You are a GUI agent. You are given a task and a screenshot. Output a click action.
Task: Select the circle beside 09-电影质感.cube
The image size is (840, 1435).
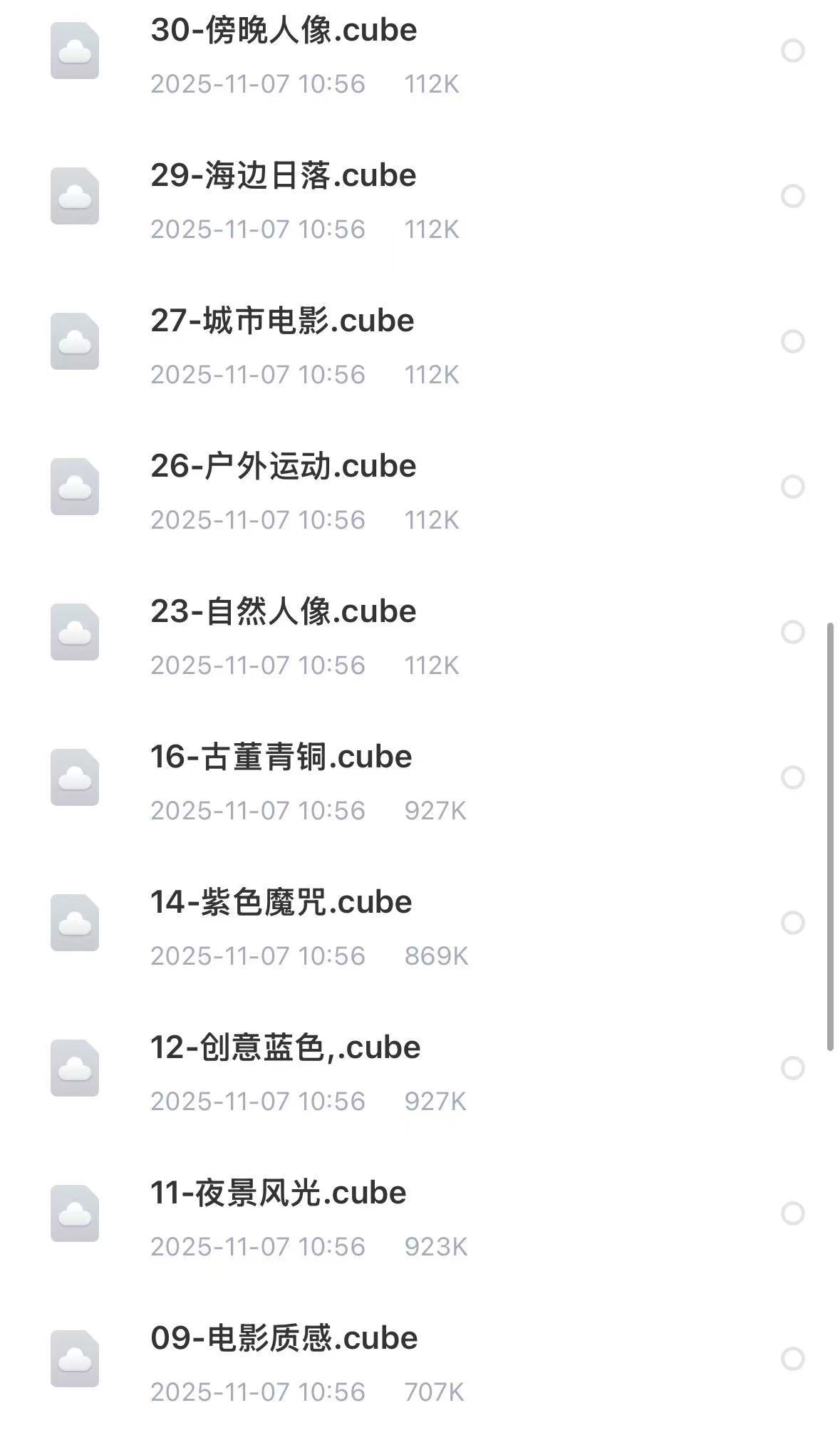[x=792, y=1359]
